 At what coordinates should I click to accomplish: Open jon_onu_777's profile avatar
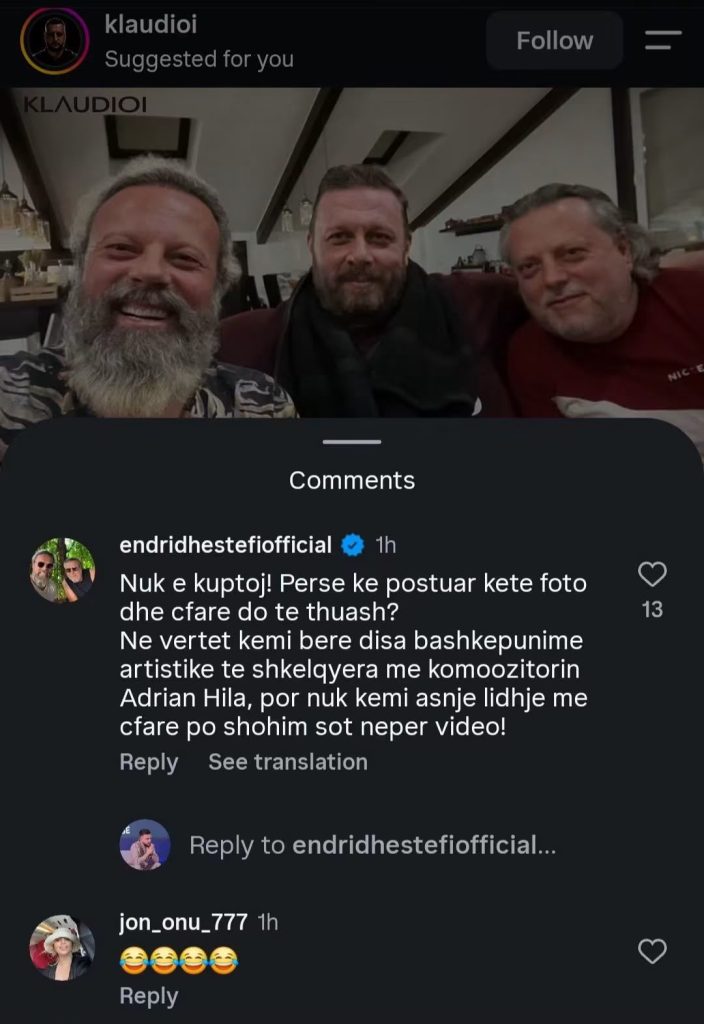[62, 947]
